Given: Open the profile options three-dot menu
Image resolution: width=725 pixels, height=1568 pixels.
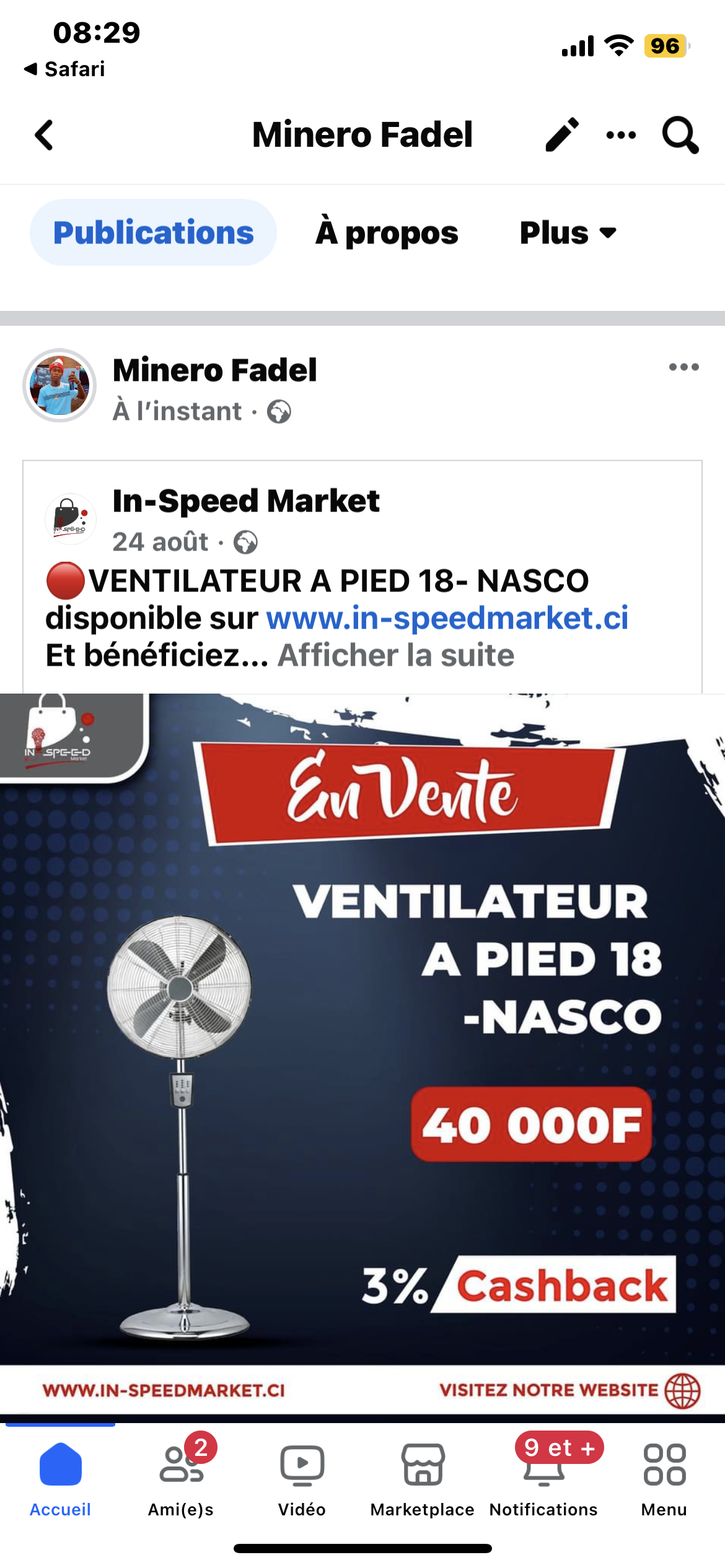Looking at the screenshot, I should [621, 135].
